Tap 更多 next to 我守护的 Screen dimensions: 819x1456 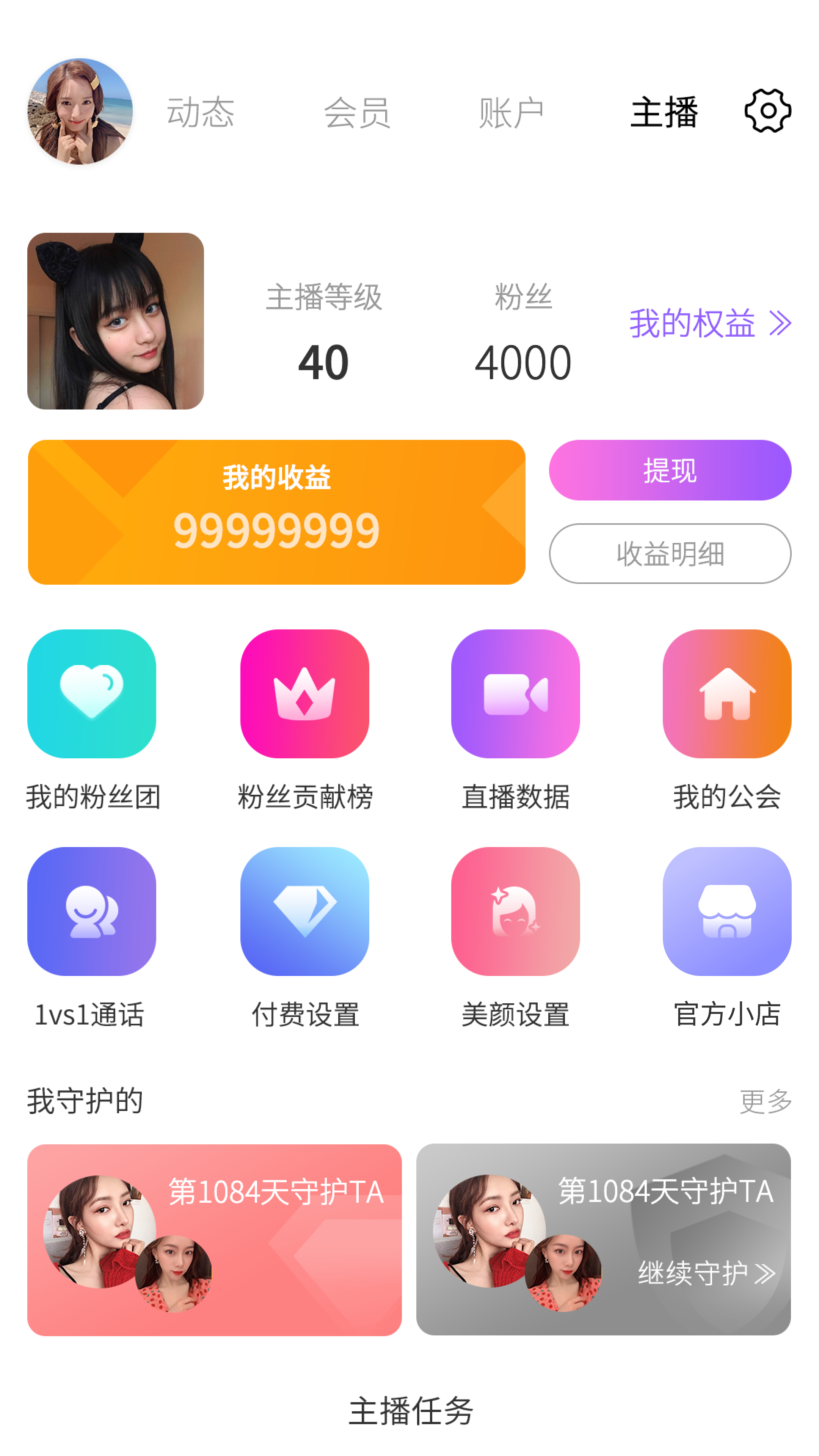[765, 1101]
